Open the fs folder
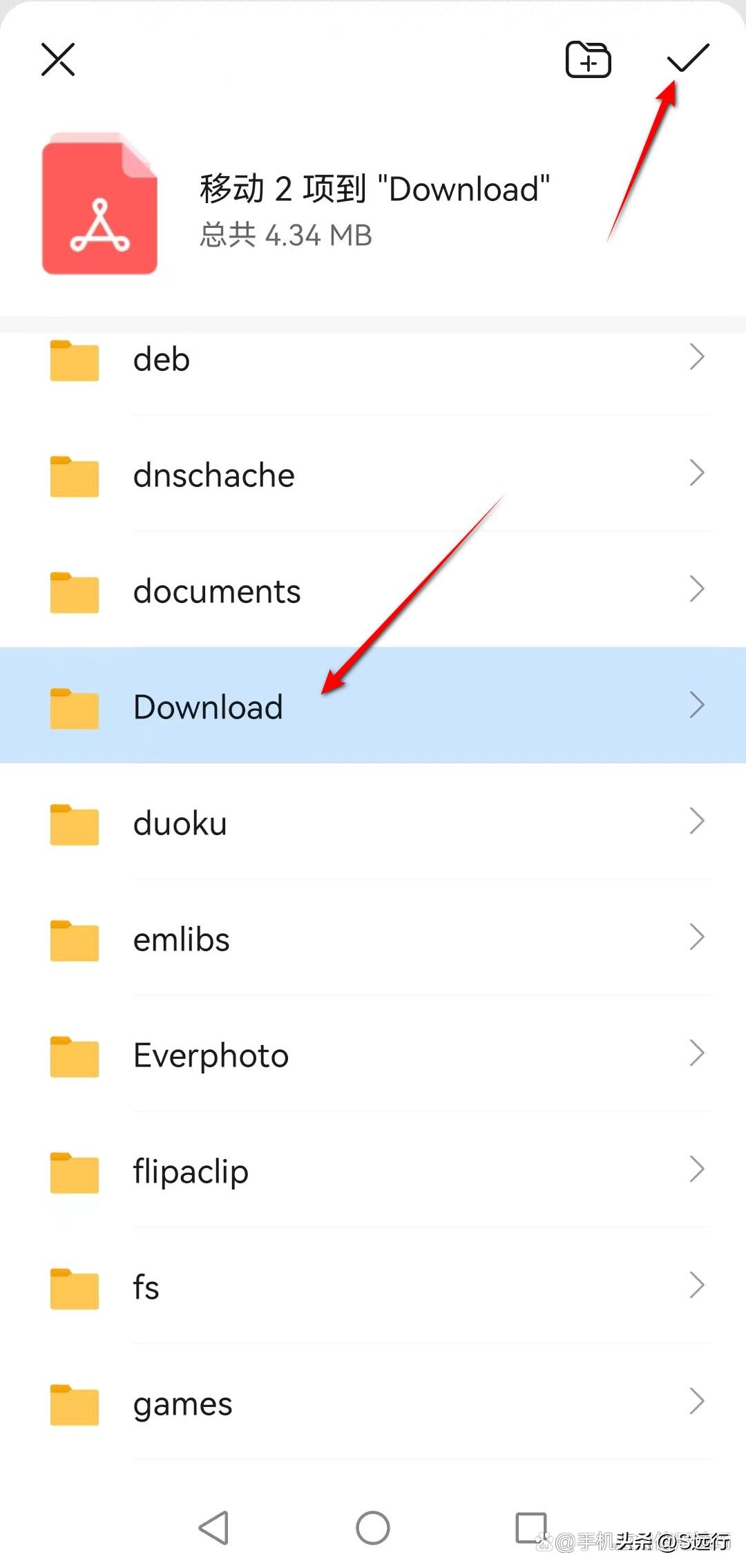The height and width of the screenshot is (1568, 746). [x=373, y=1286]
